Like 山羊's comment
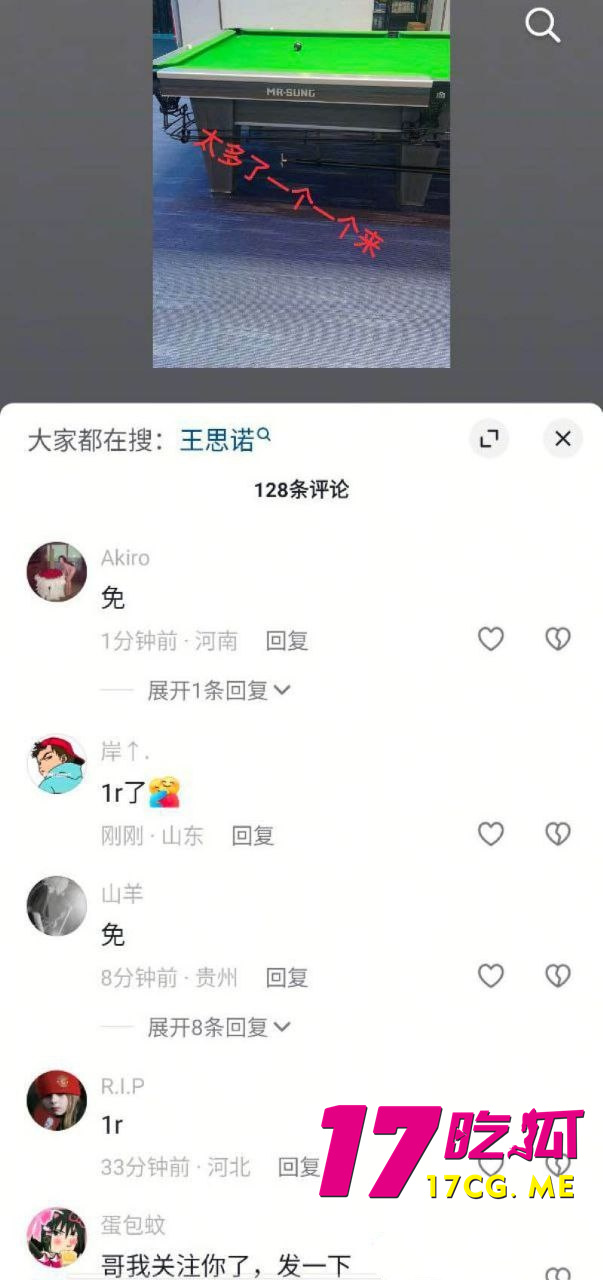Screen dimensions: 603x1280 coord(490,975)
